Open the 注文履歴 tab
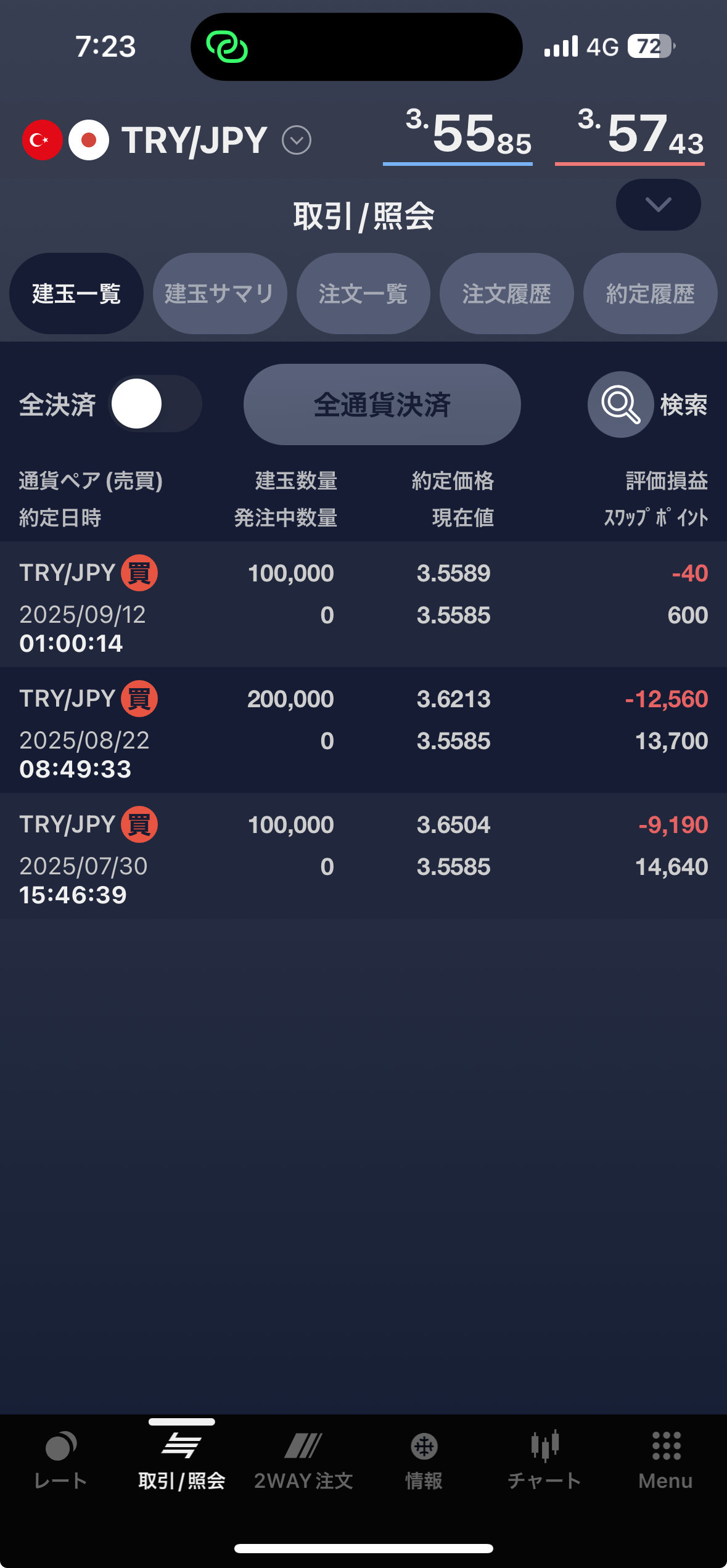Viewport: 727px width, 1568px height. click(x=506, y=293)
